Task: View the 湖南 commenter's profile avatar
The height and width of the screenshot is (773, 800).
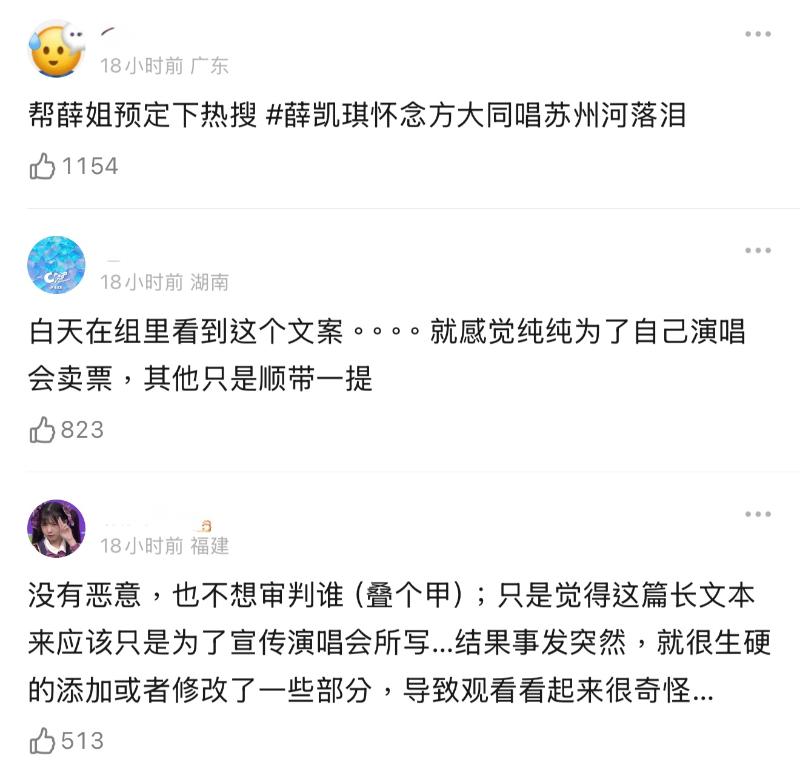Action: coord(56,265)
